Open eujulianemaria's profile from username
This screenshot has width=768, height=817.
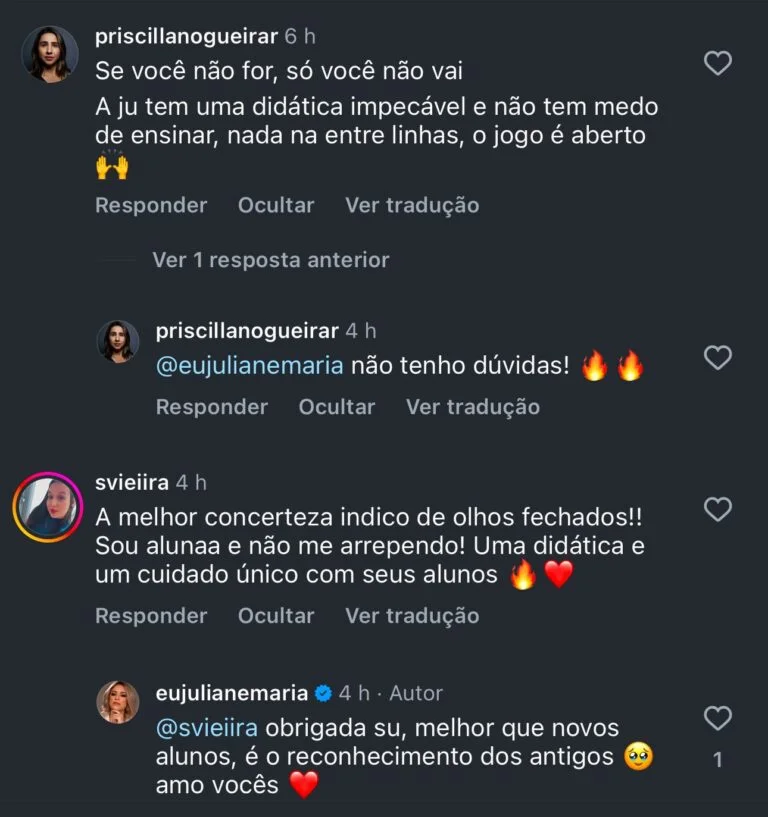pyautogui.click(x=232, y=693)
